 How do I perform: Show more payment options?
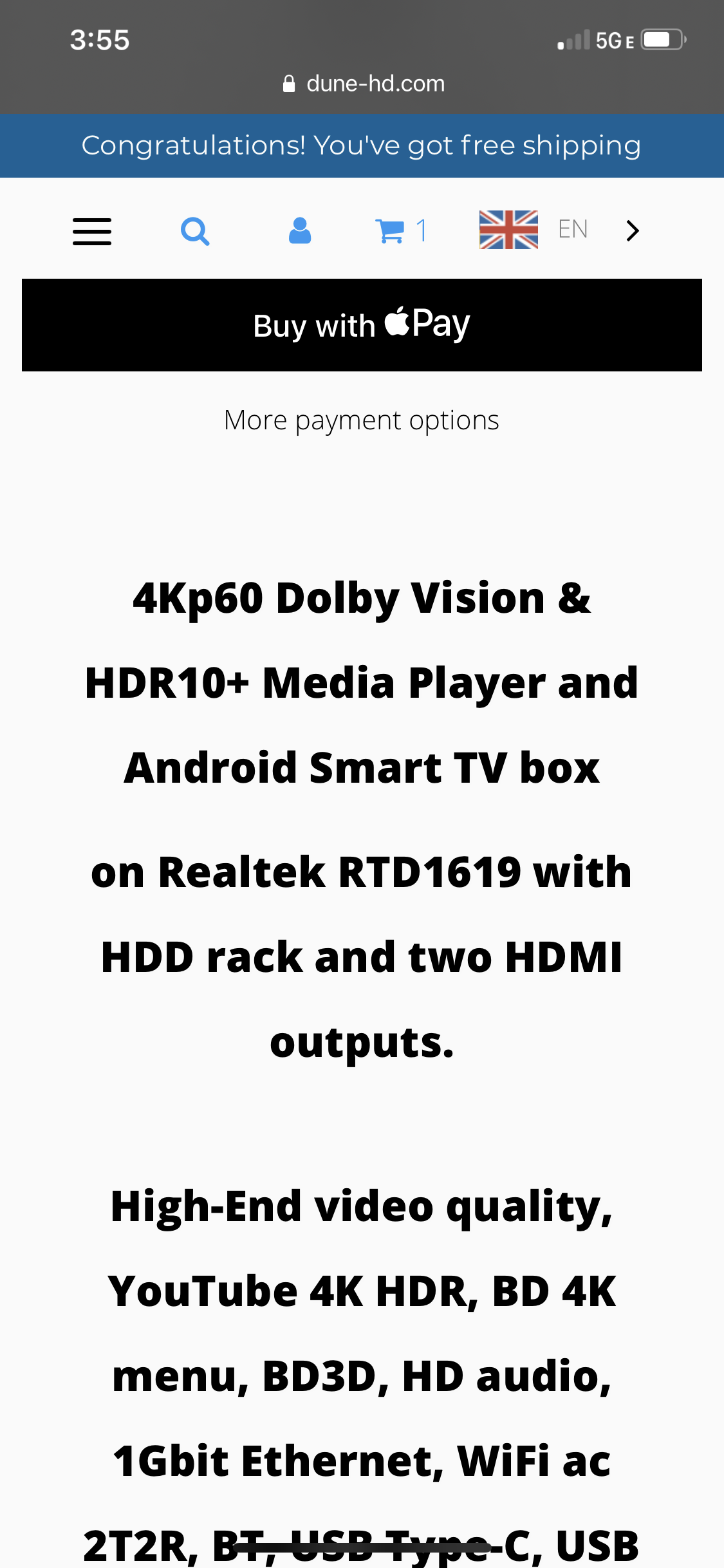click(x=362, y=420)
